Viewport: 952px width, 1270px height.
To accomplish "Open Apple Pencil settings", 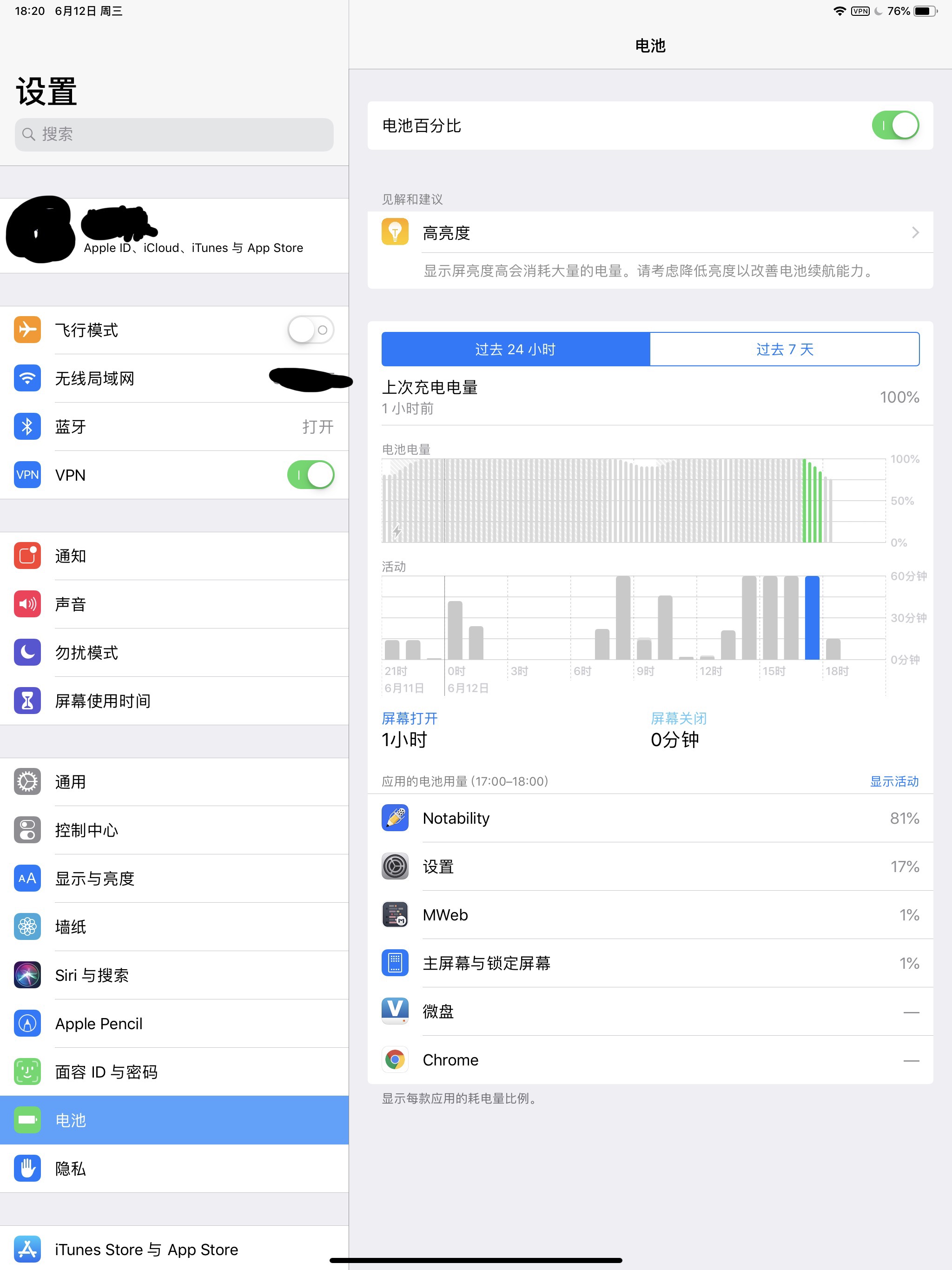I will [x=174, y=1023].
